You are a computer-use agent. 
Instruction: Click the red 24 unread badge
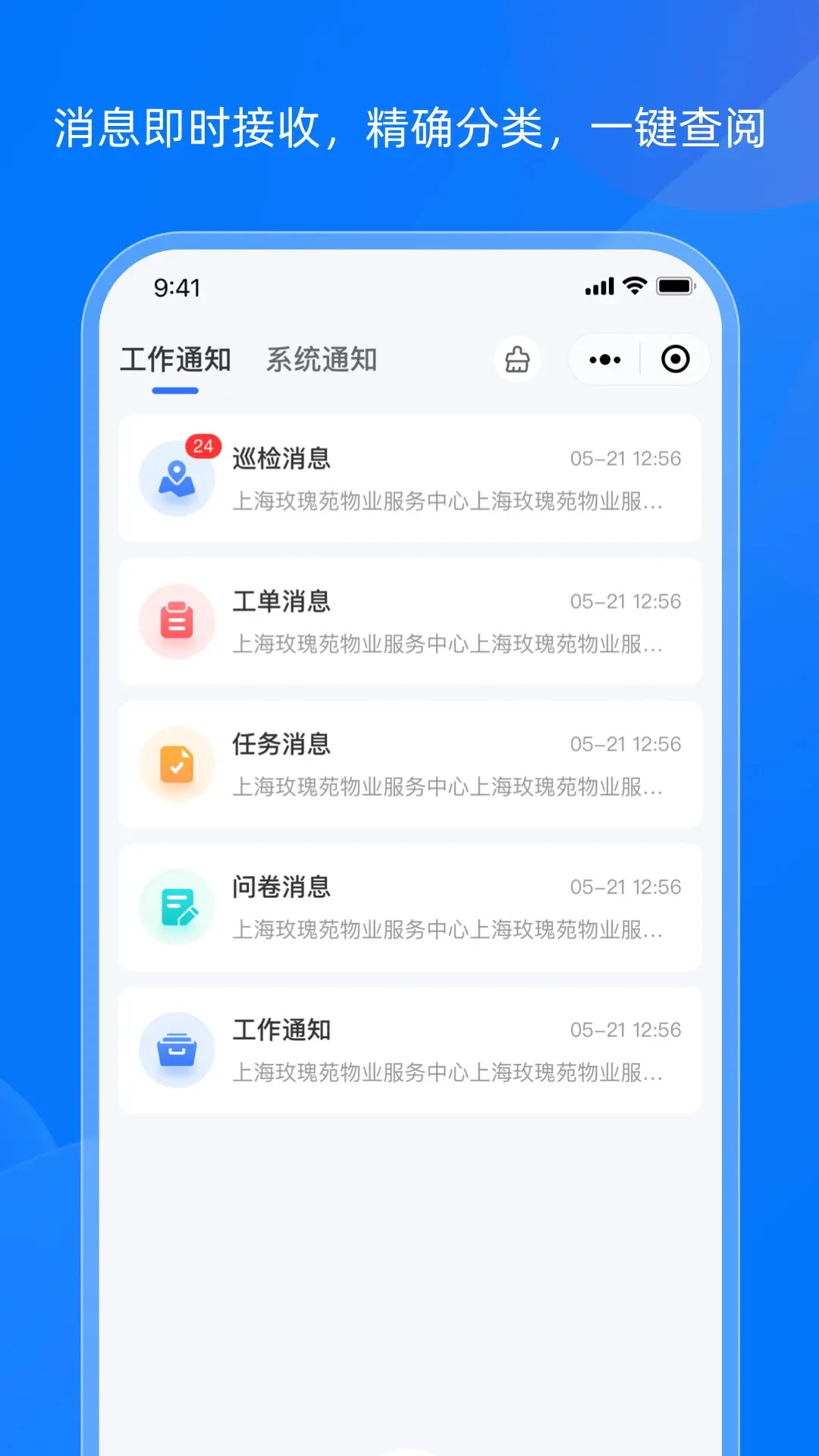[202, 447]
